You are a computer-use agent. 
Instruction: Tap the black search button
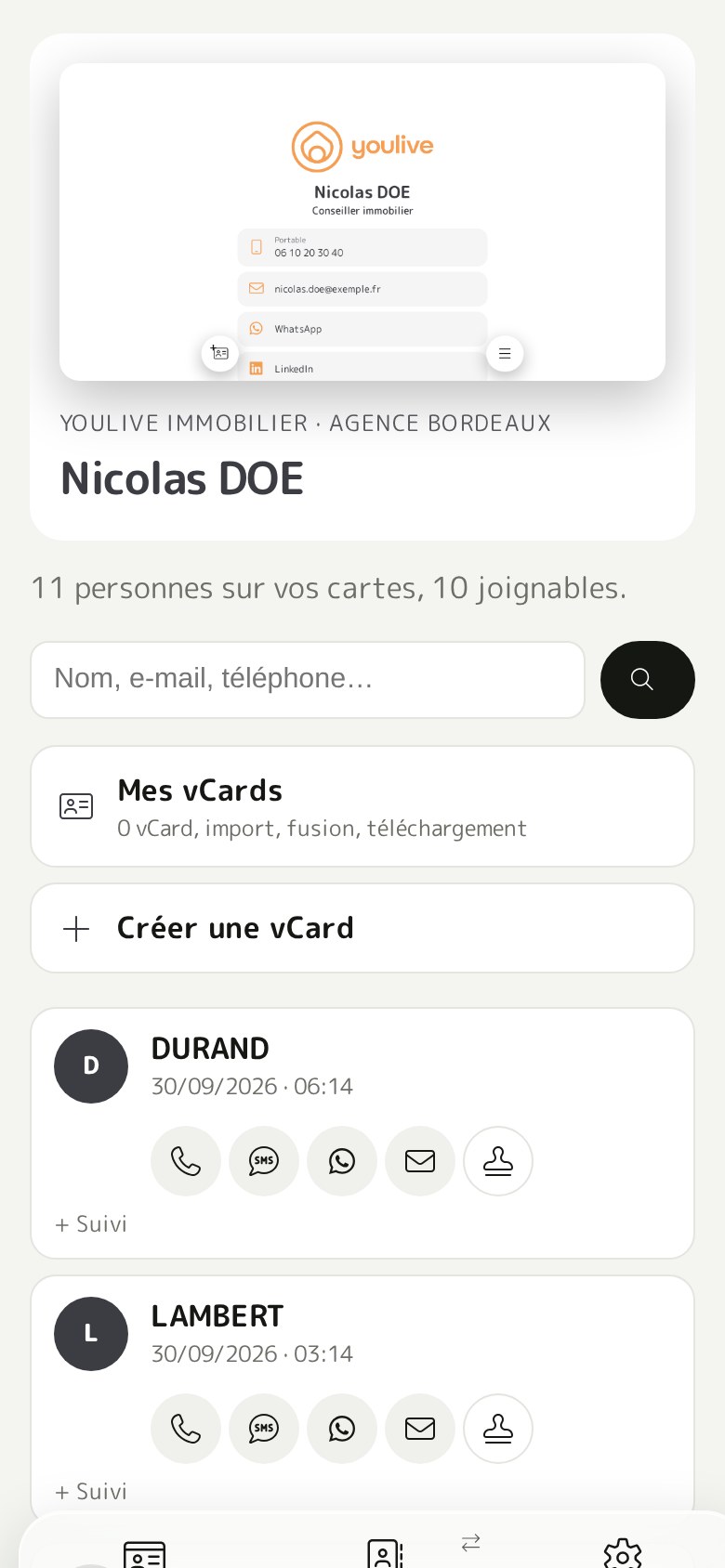(x=648, y=679)
